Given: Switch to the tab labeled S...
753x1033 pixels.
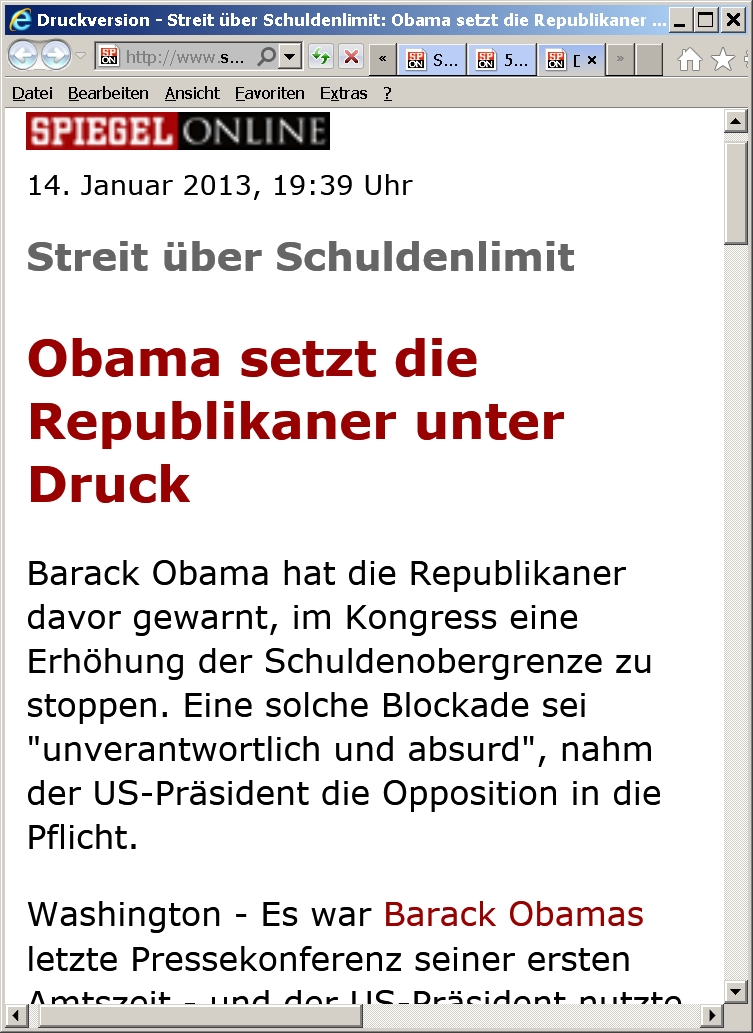Looking at the screenshot, I should click(x=432, y=60).
